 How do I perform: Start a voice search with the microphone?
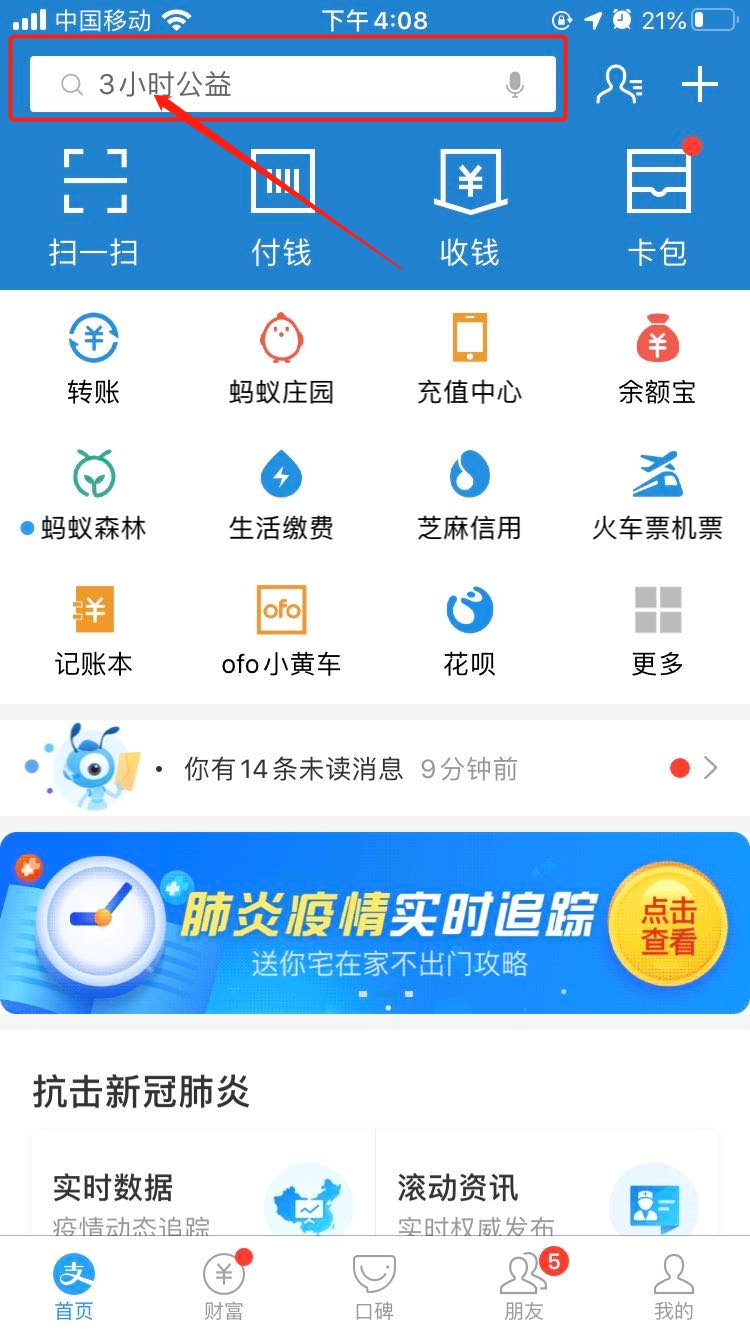[x=514, y=84]
